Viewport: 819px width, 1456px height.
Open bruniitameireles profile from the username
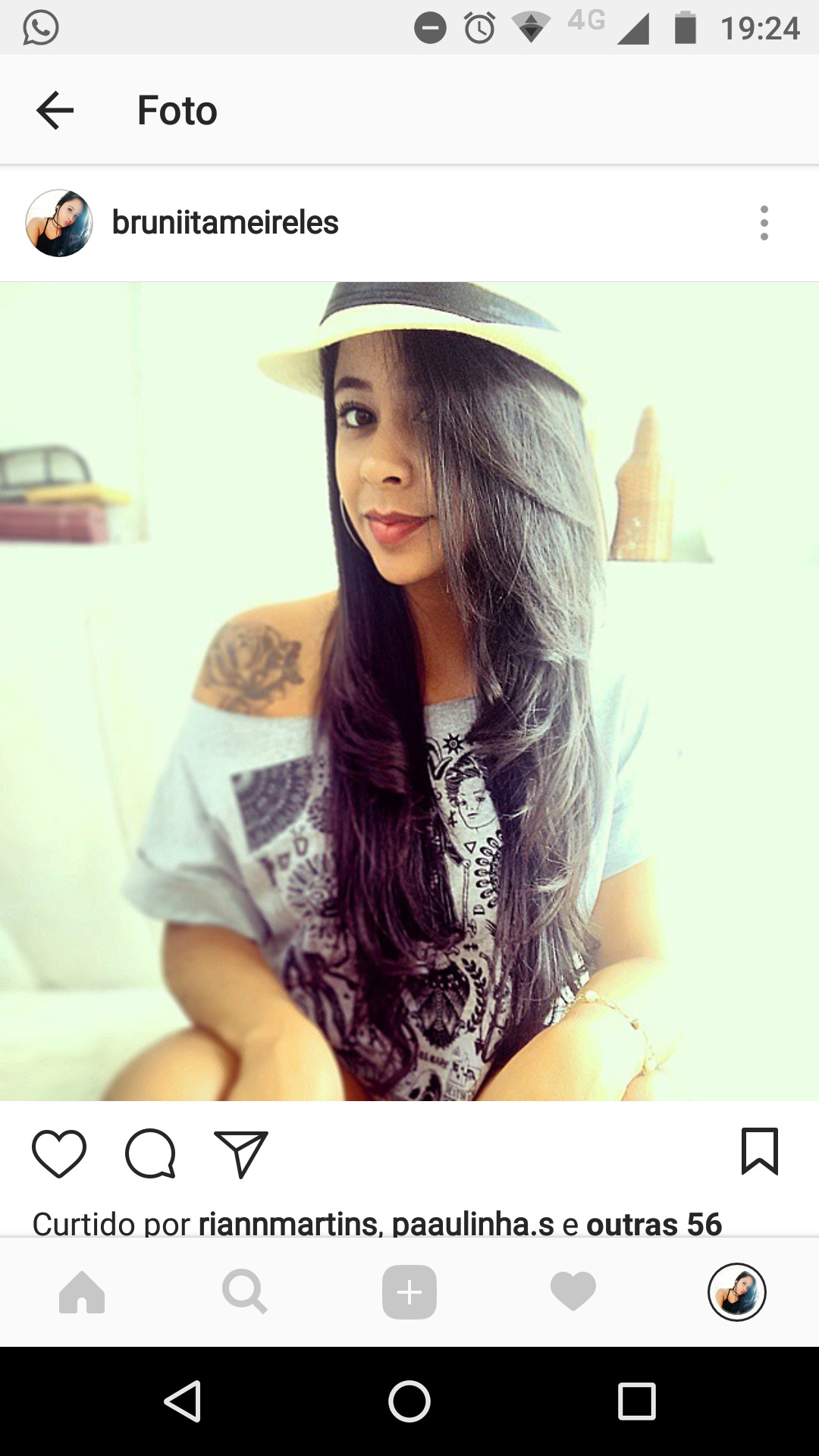tap(225, 223)
